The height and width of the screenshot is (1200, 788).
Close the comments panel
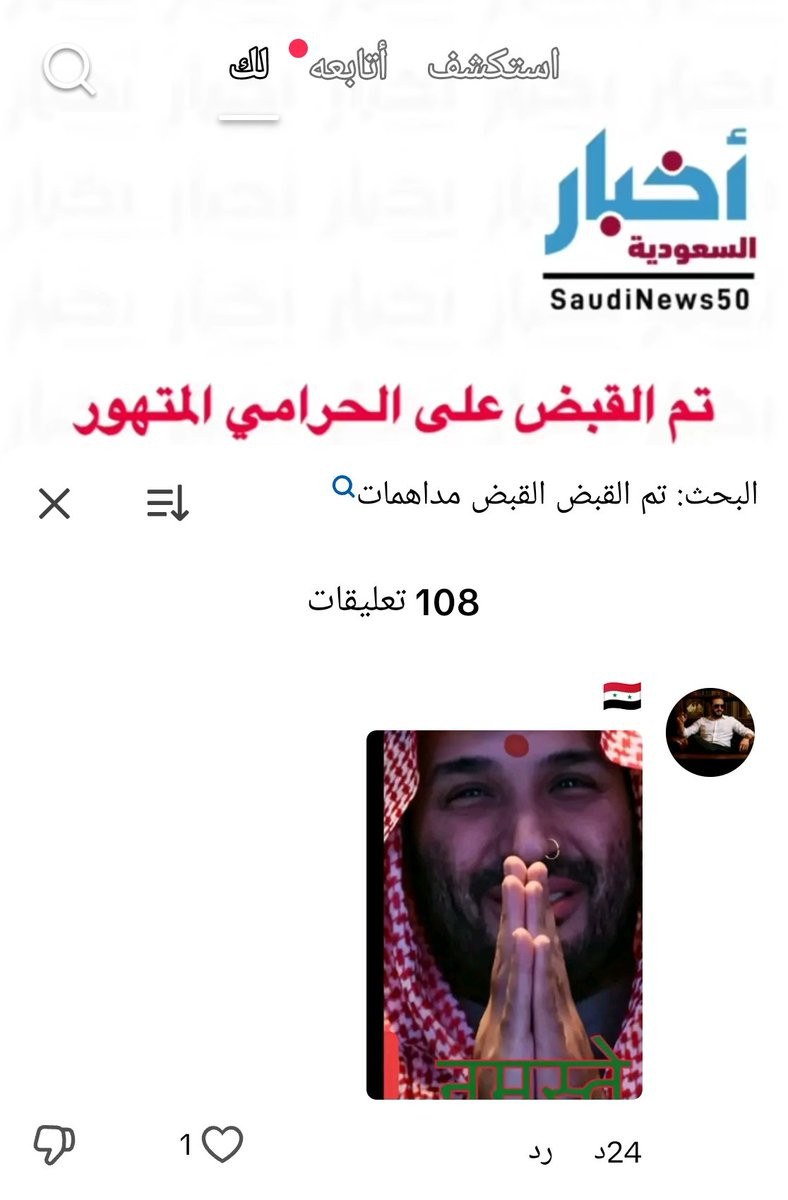54,503
